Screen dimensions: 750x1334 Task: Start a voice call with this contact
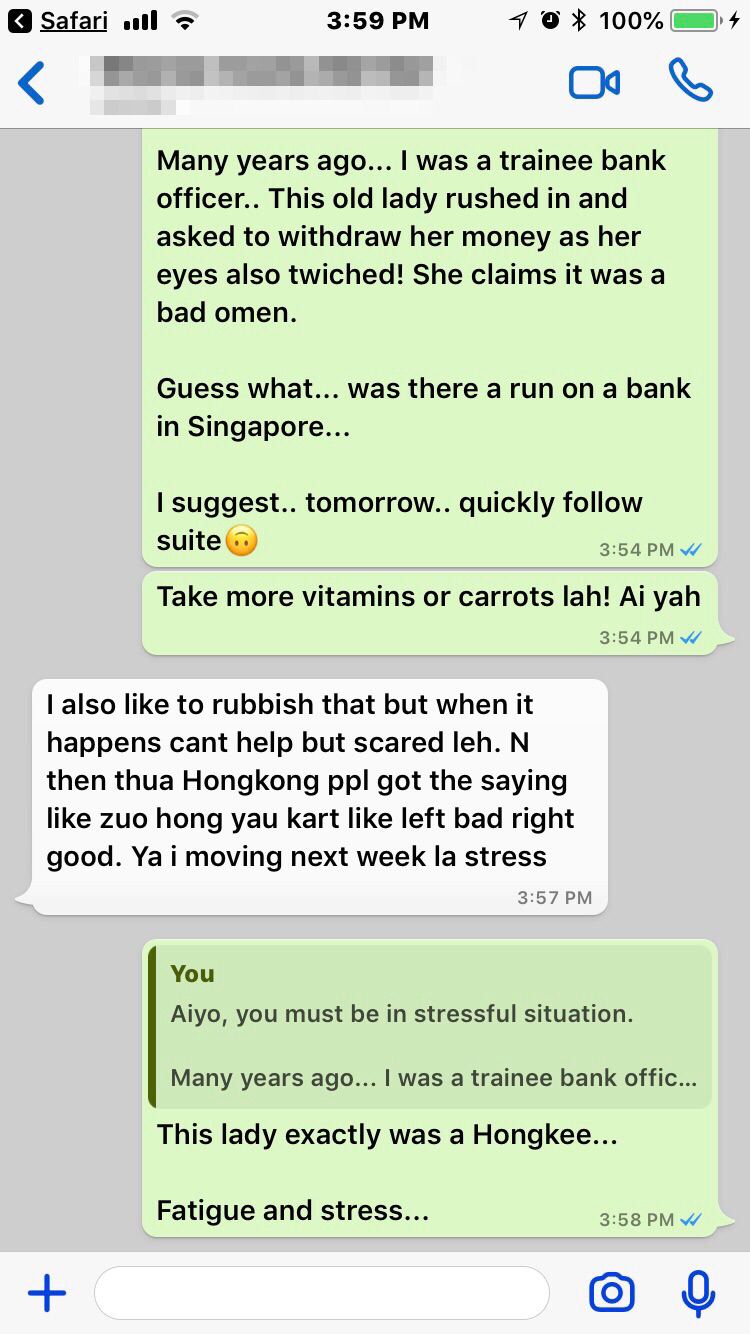(690, 81)
